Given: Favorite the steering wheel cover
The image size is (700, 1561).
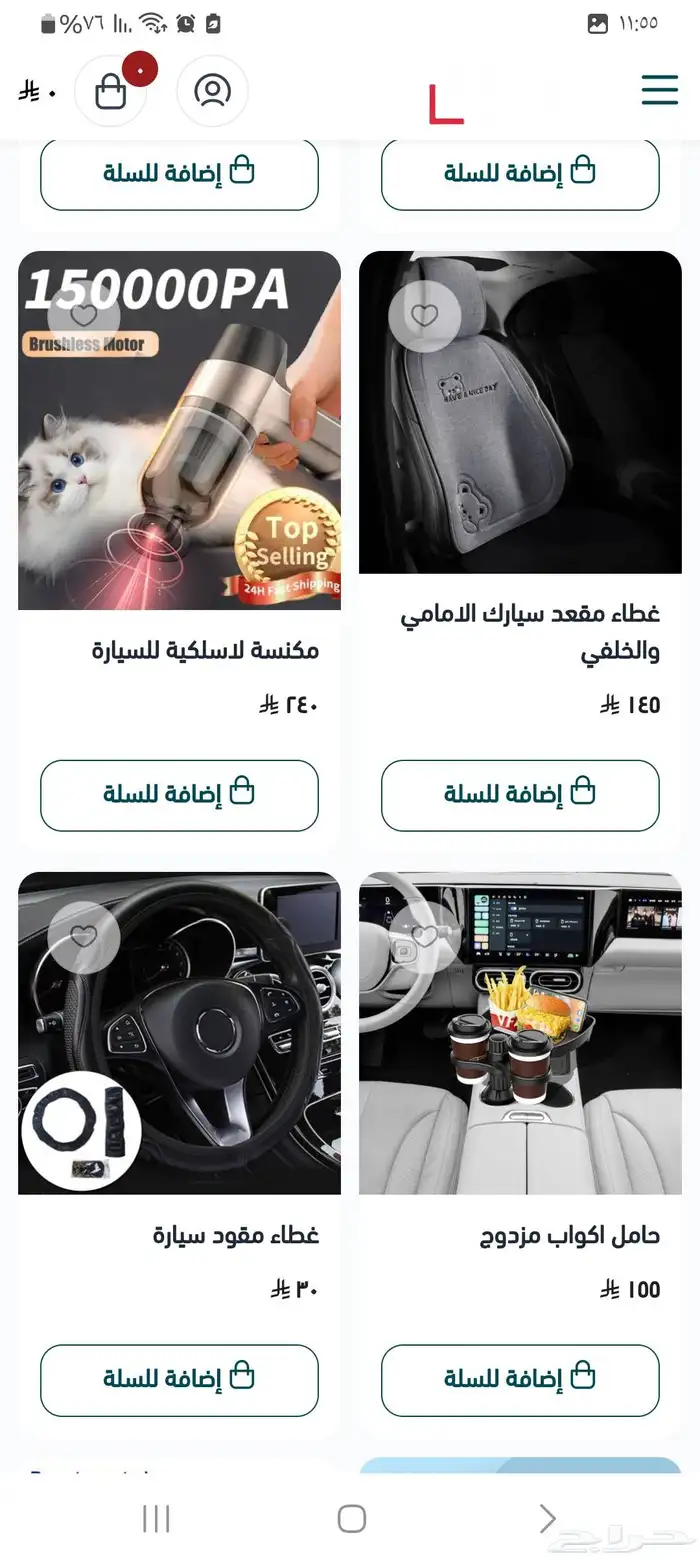Looking at the screenshot, I should 84,937.
